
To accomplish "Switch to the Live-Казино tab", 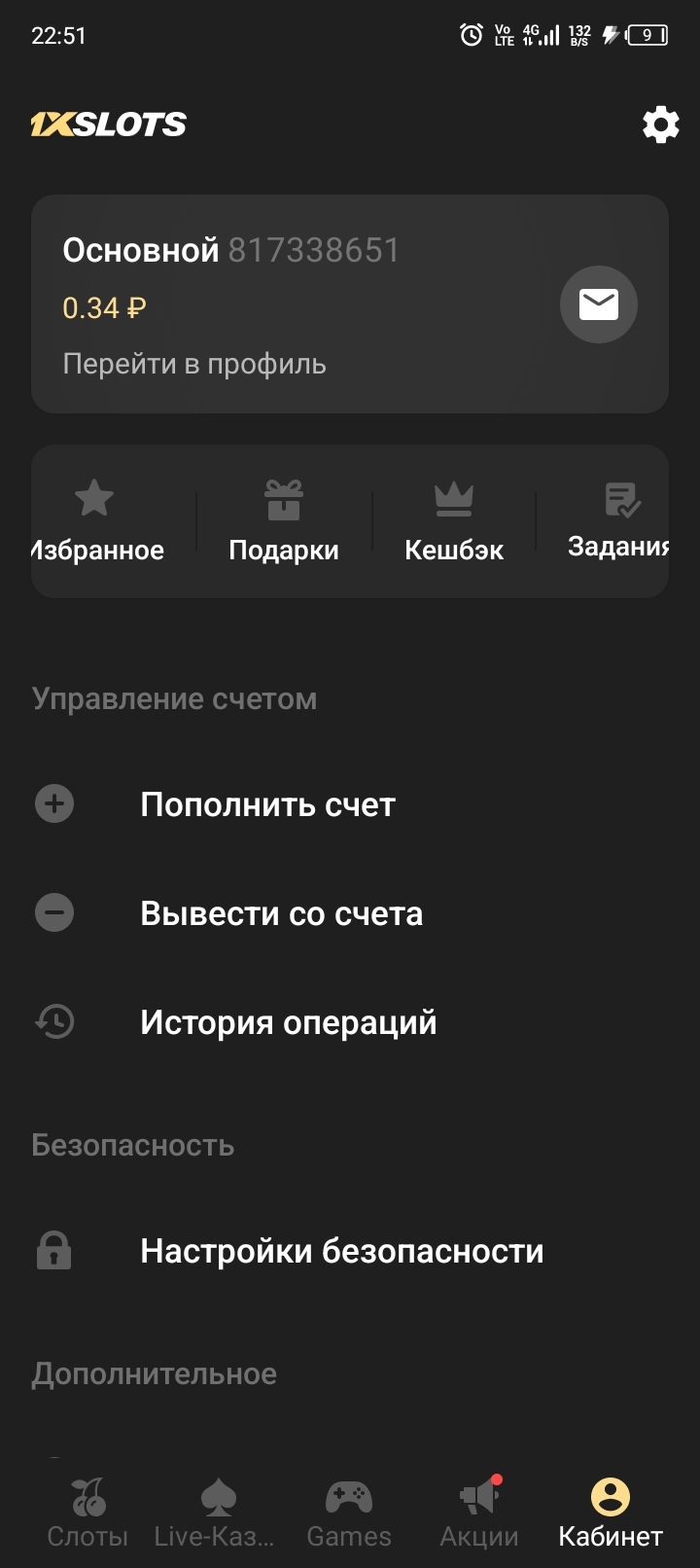I will (215, 1514).
